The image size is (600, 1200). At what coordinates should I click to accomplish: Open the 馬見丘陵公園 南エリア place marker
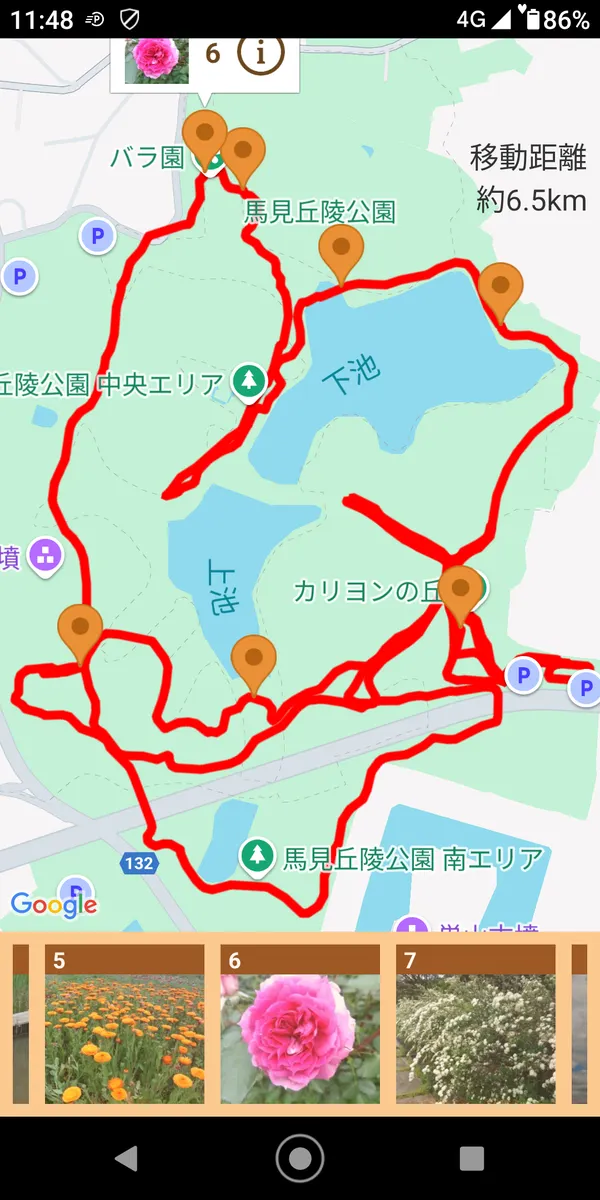(x=258, y=855)
